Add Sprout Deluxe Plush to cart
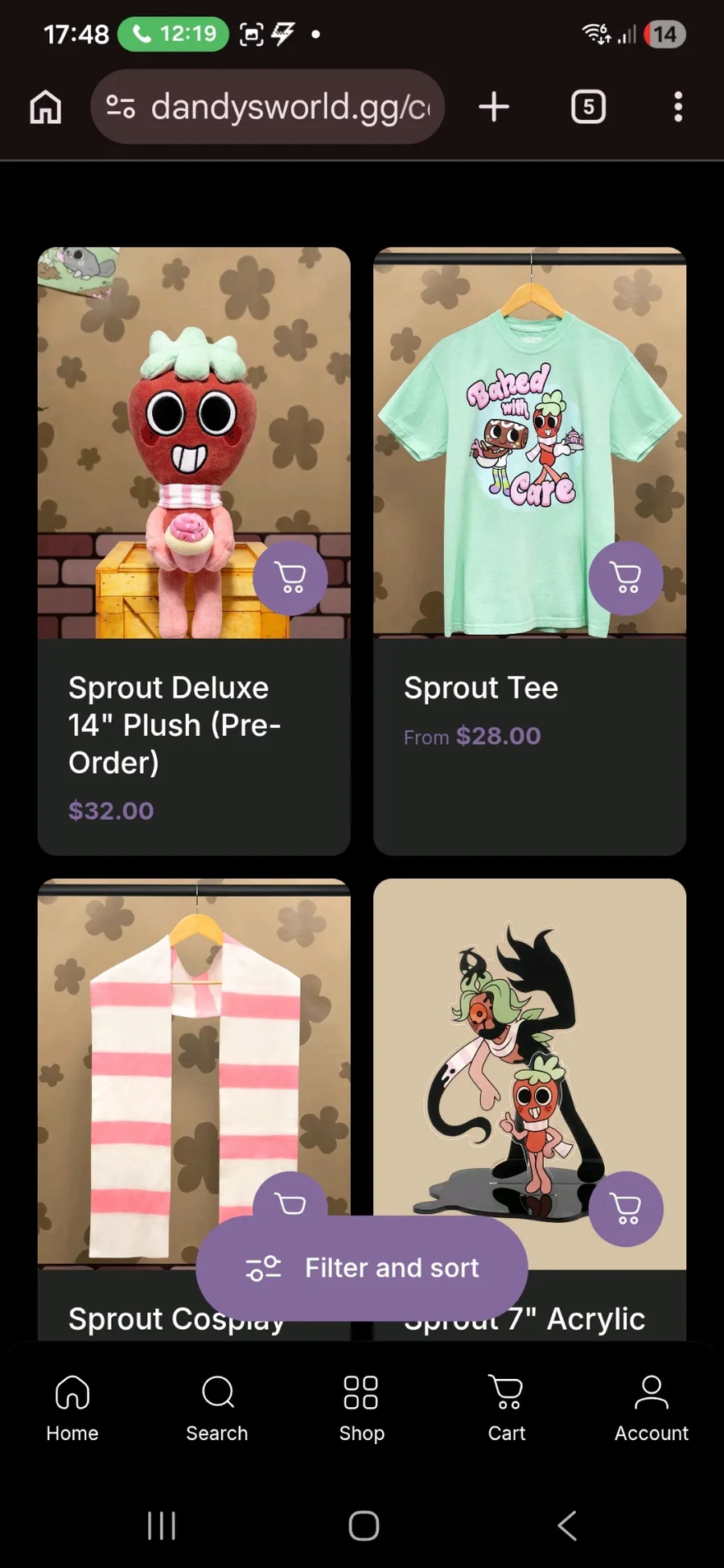The width and height of the screenshot is (724, 1568). pyautogui.click(x=290, y=578)
